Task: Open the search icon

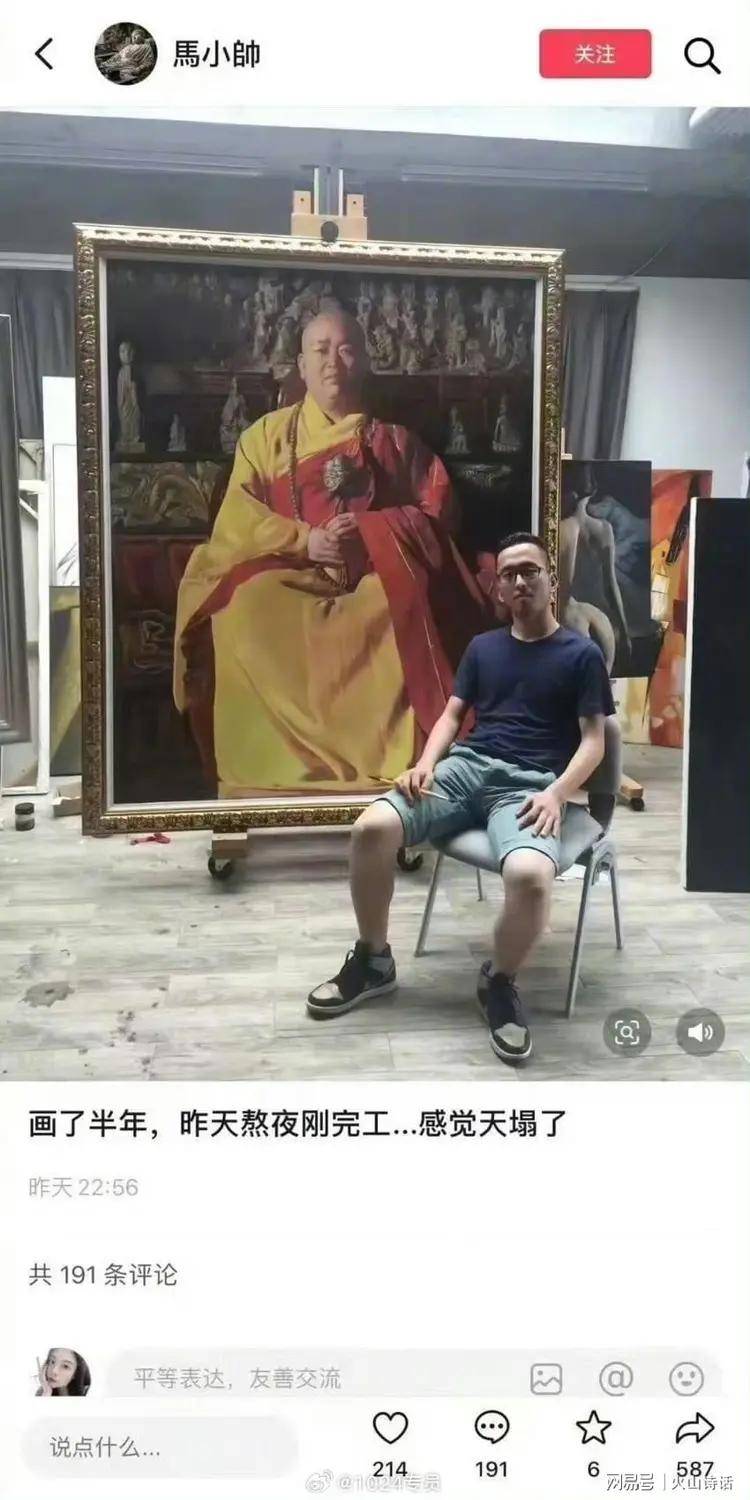Action: click(702, 55)
